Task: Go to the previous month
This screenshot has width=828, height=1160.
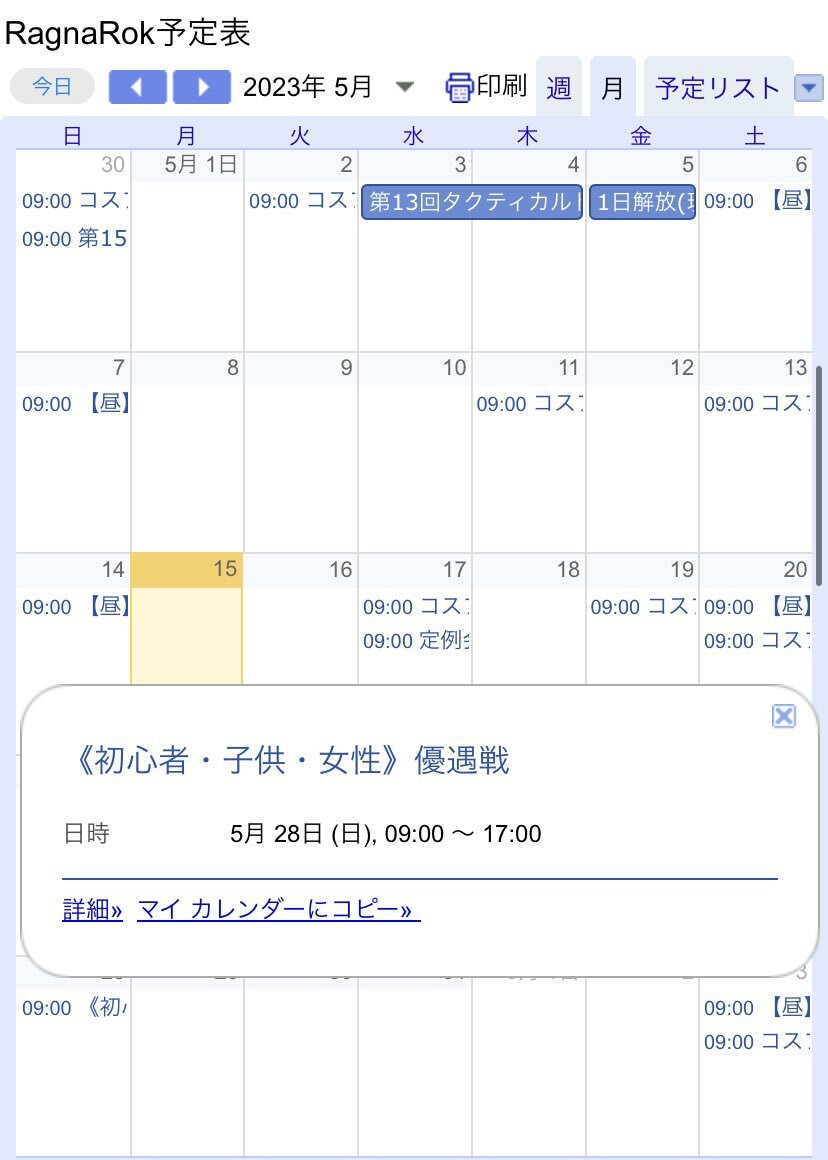Action: (x=137, y=87)
